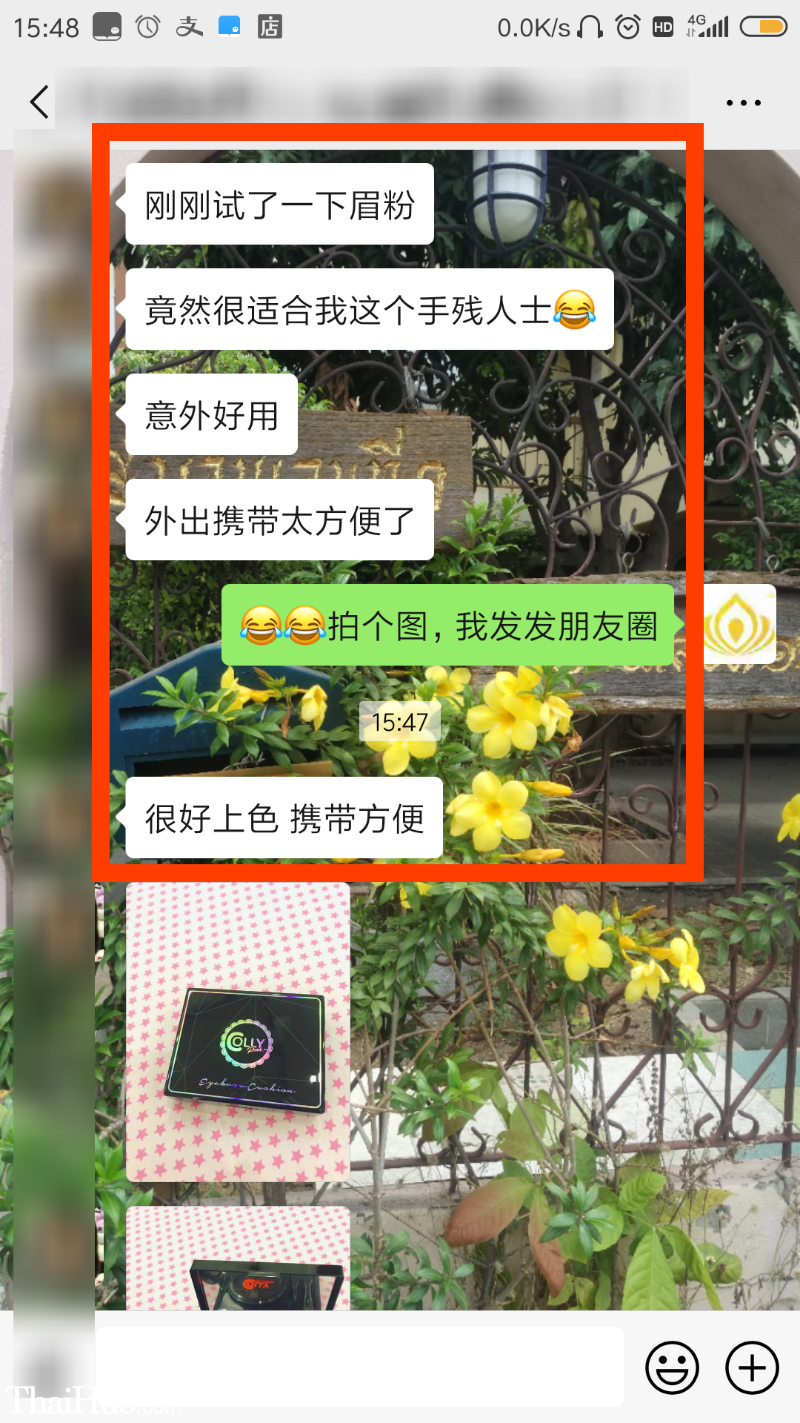
Task: Tap the lotus avatar beside green message
Action: click(739, 624)
